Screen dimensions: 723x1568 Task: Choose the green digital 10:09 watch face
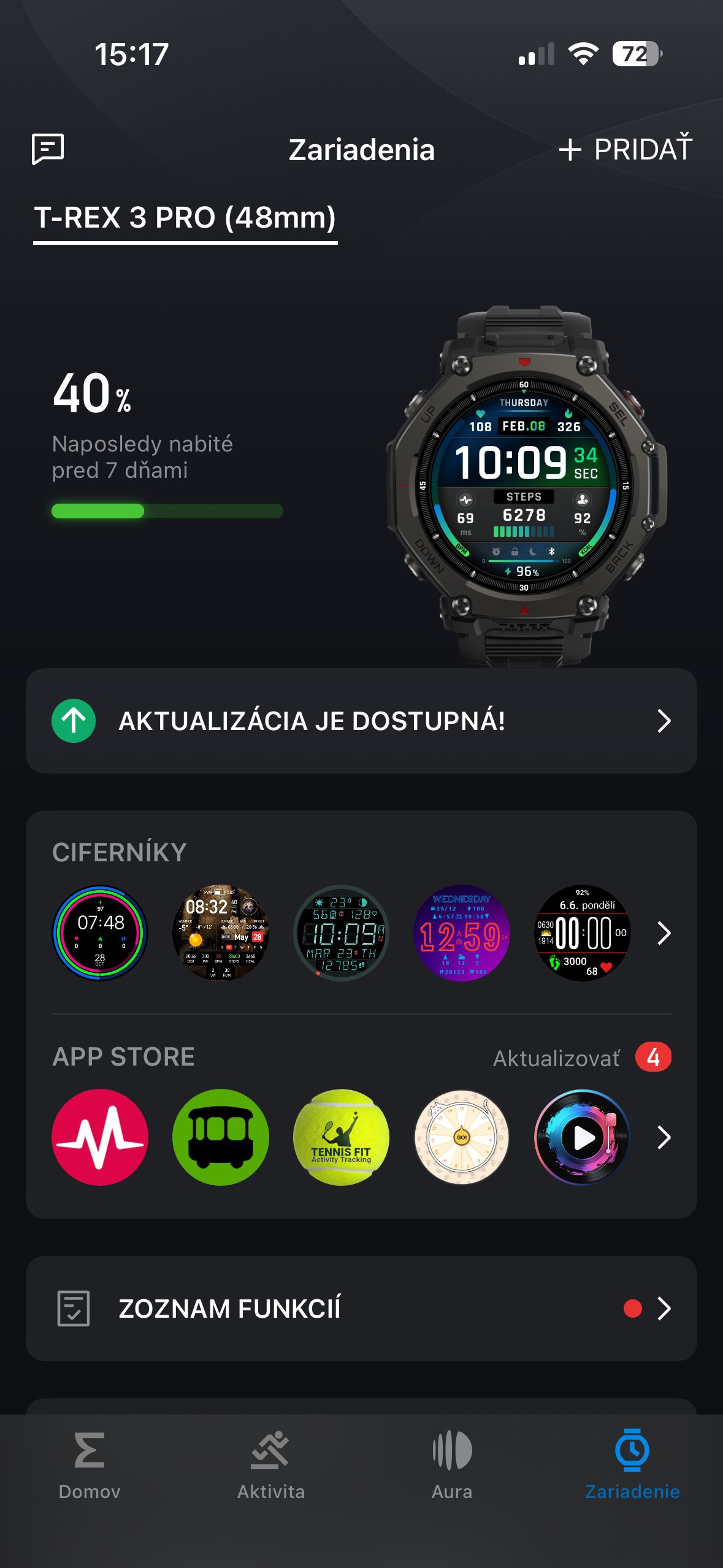pos(341,932)
